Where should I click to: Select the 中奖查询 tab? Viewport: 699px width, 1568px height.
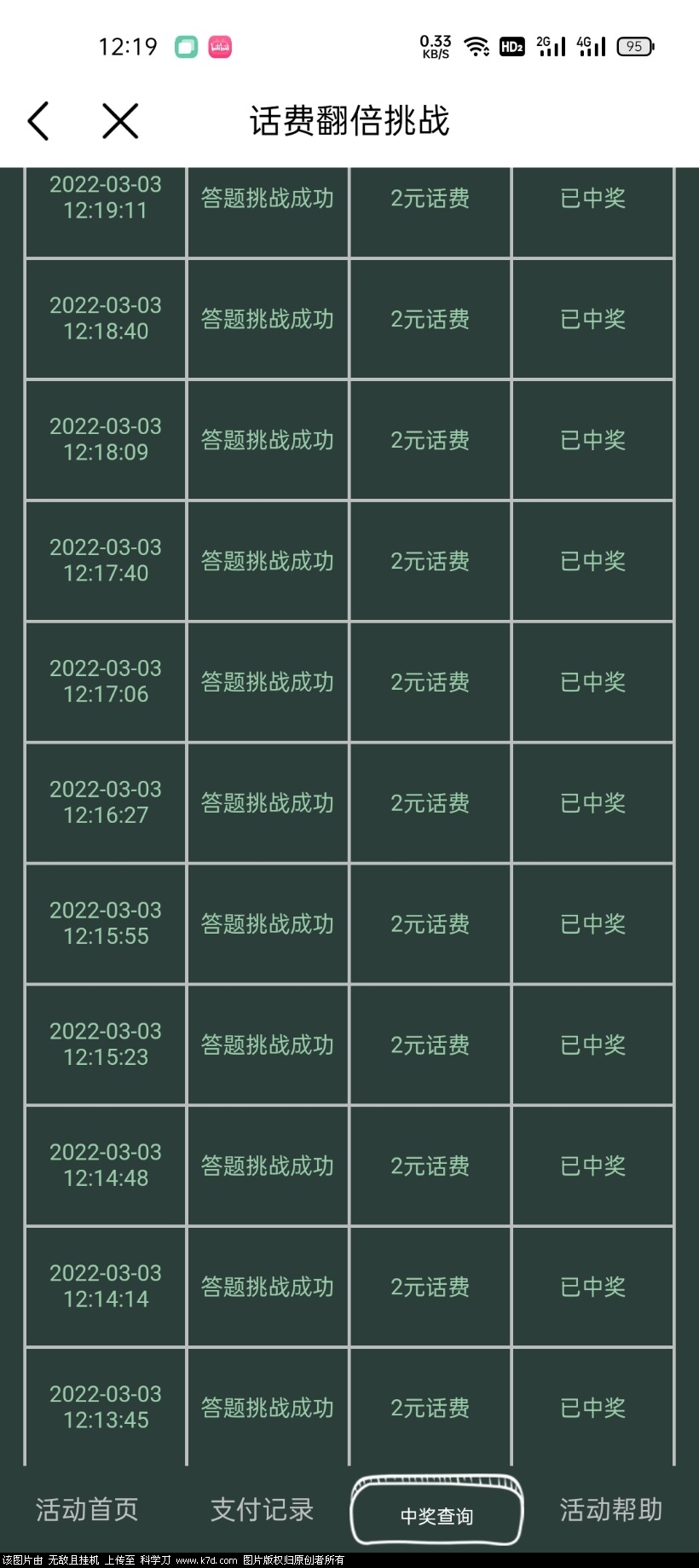point(436,1511)
